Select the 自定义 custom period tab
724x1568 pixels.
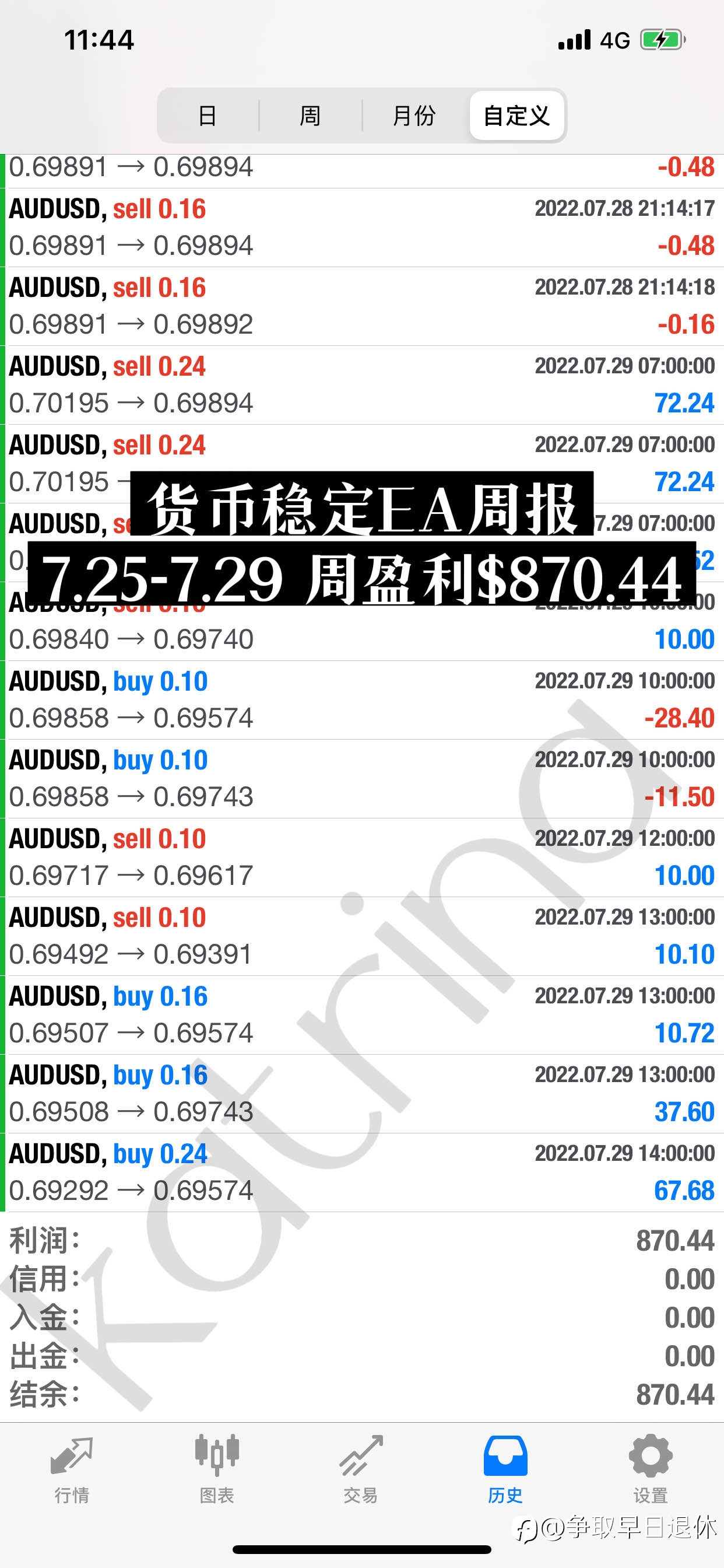(516, 116)
